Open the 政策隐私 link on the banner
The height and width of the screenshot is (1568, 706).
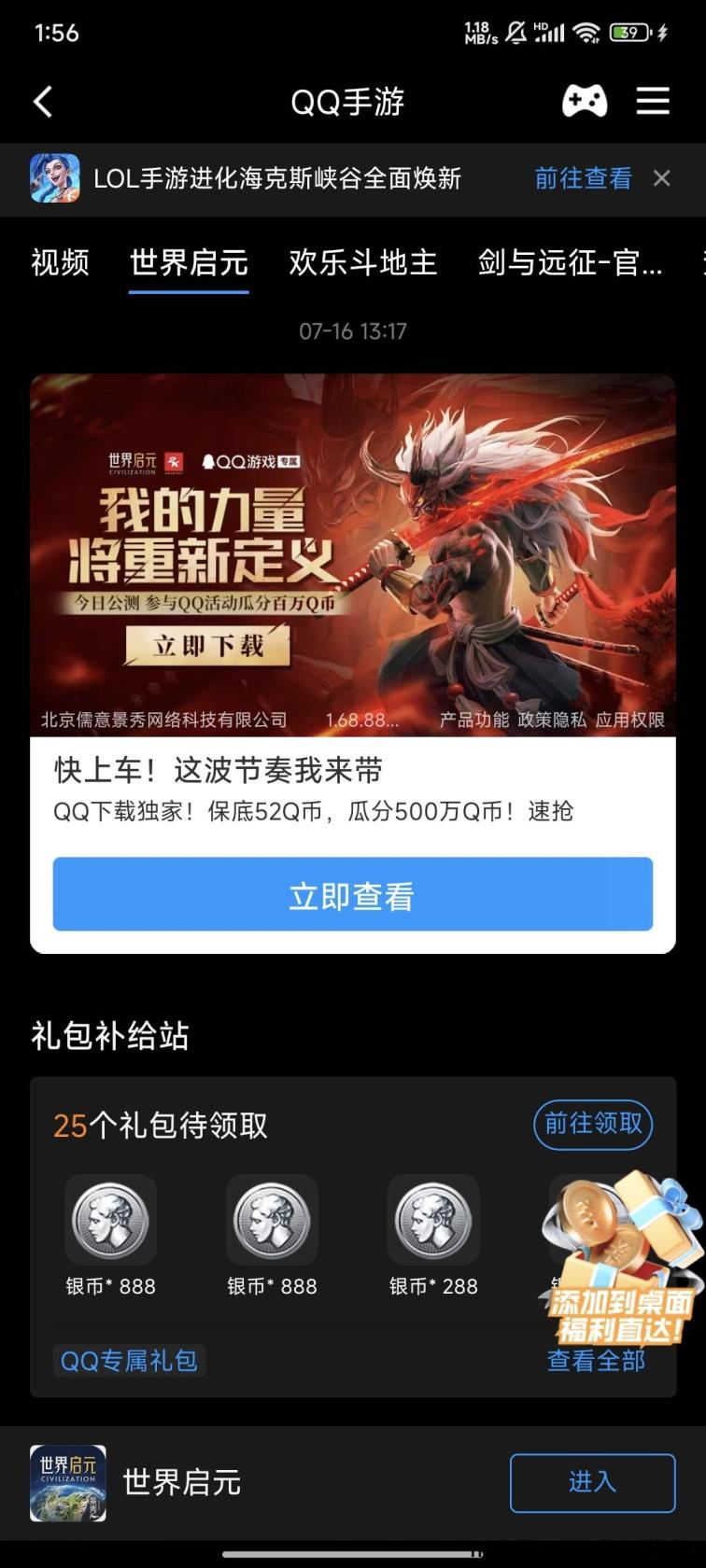click(552, 720)
